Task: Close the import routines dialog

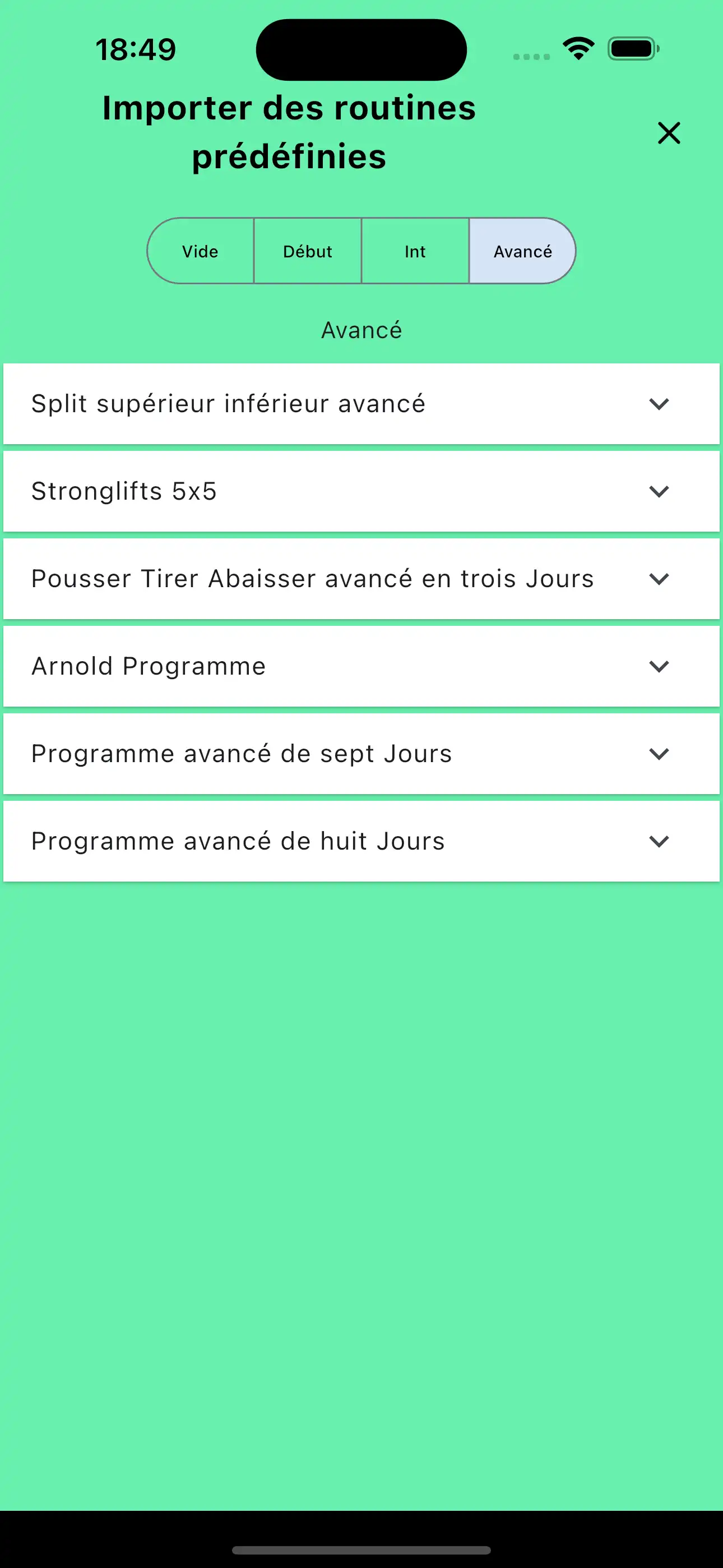Action: tap(669, 133)
